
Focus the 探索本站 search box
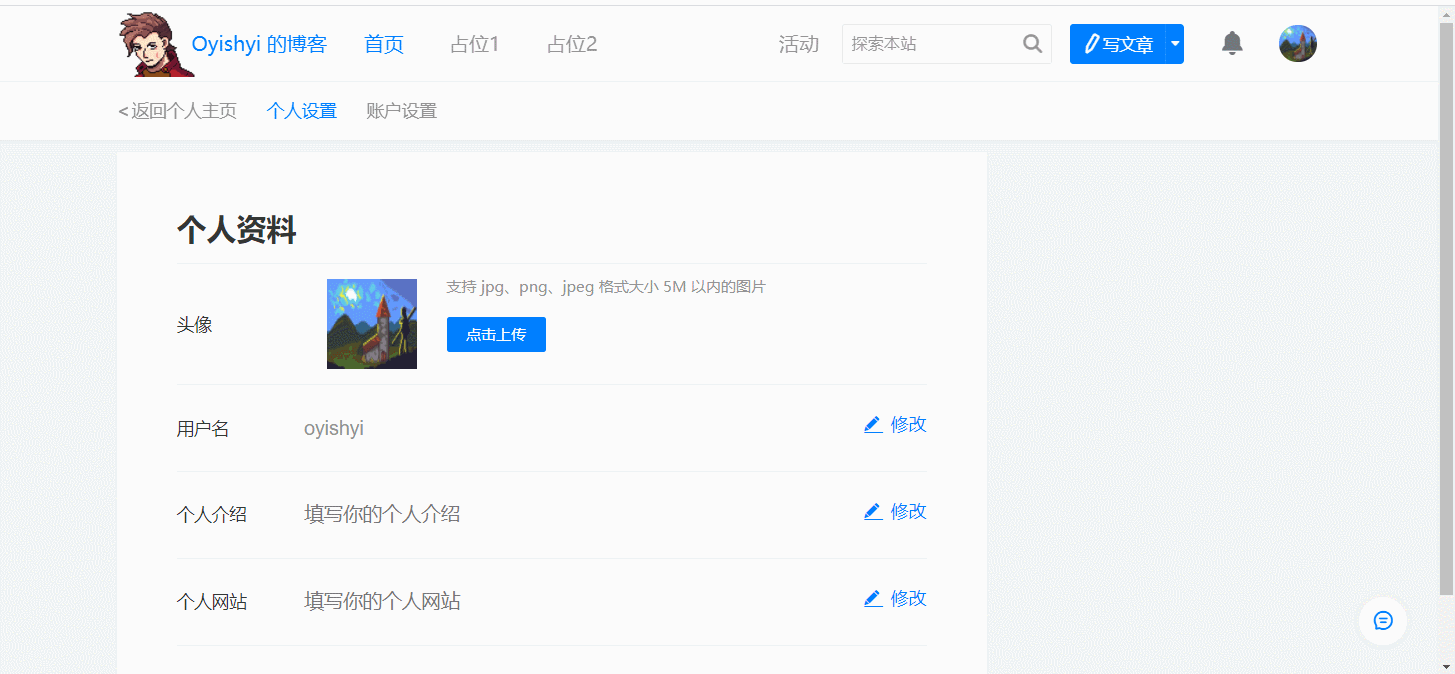pyautogui.click(x=930, y=44)
